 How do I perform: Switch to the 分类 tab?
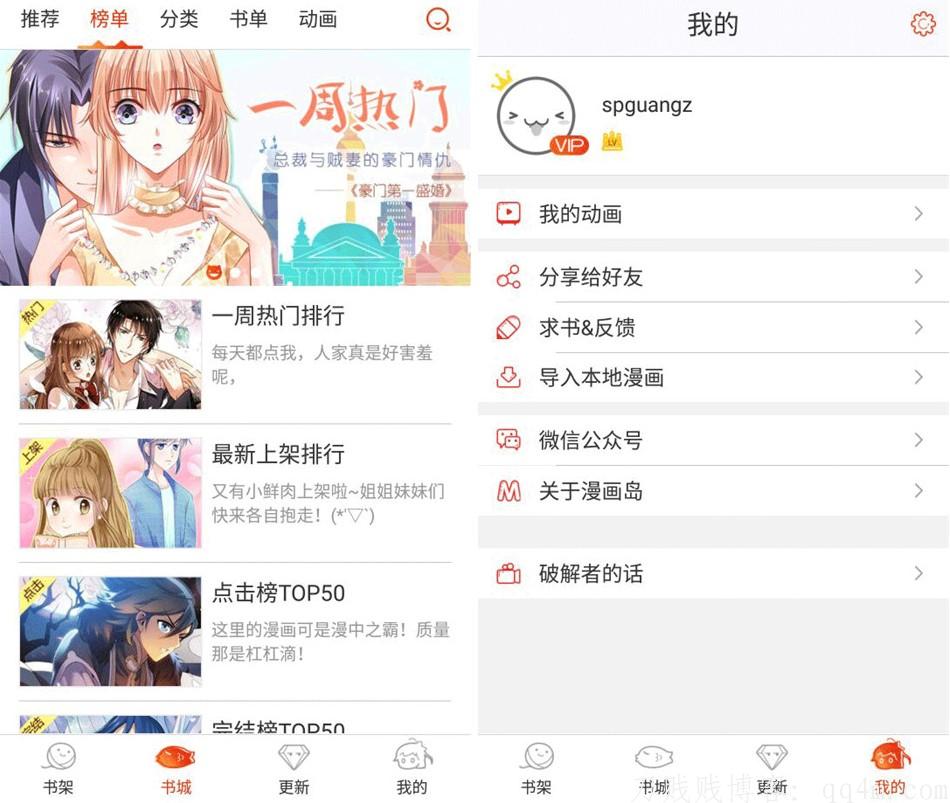click(x=179, y=19)
